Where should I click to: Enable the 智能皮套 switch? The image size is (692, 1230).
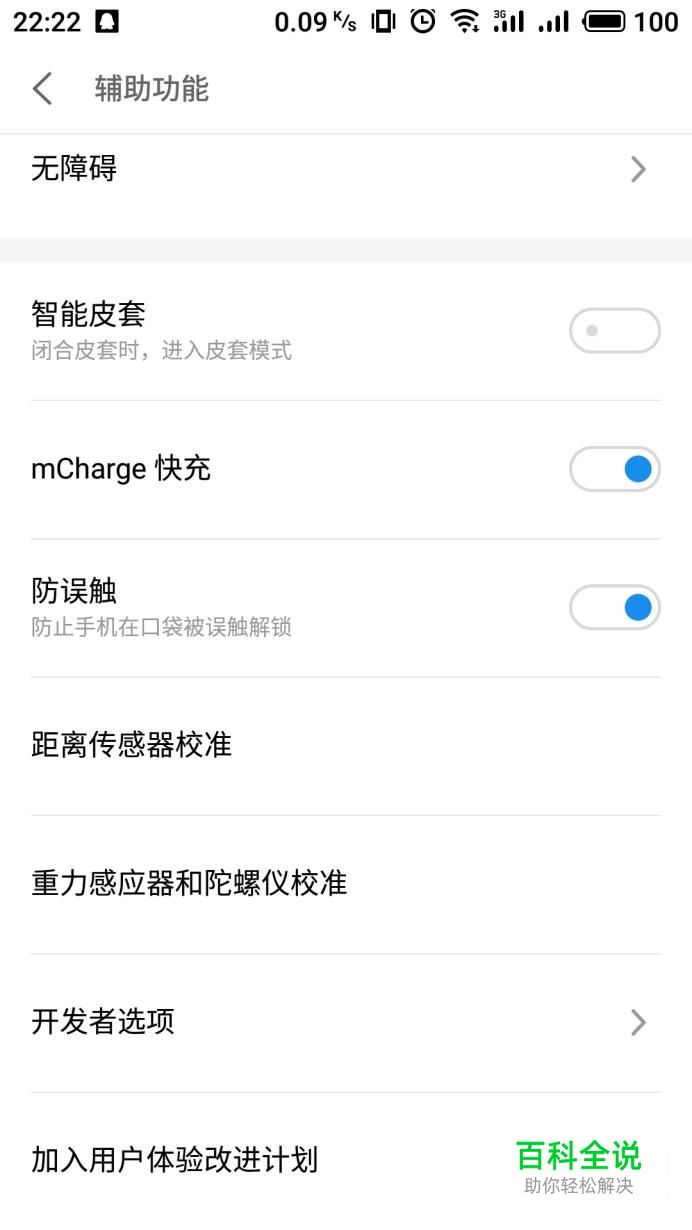tap(614, 331)
